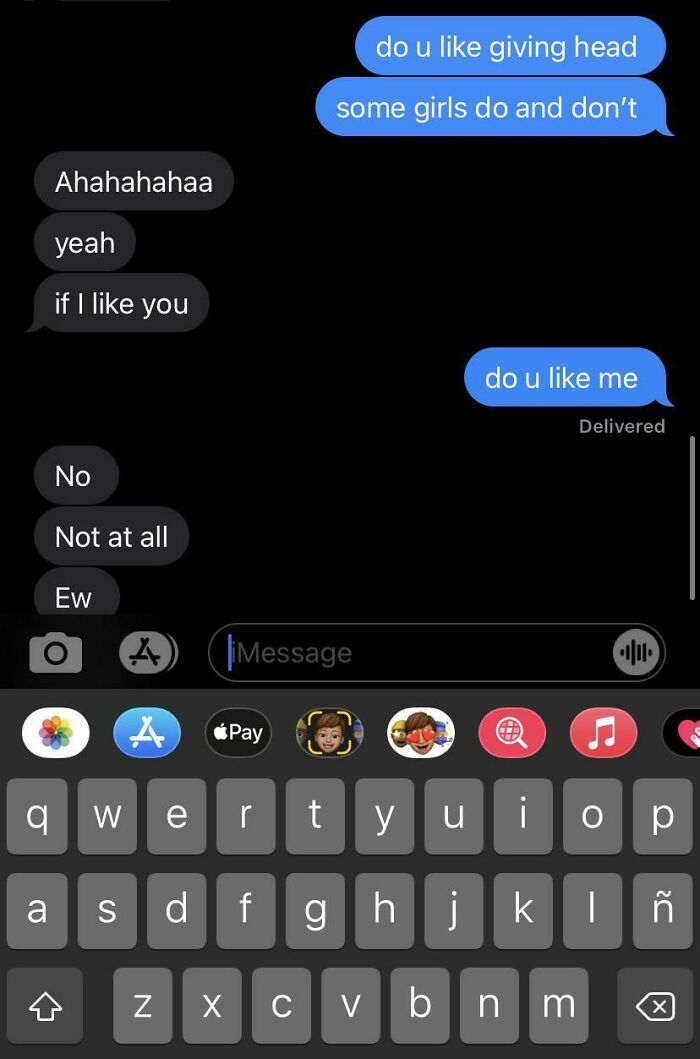Viewport: 700px width, 1059px height.
Task: Open Music in the app strip
Action: pos(603,733)
